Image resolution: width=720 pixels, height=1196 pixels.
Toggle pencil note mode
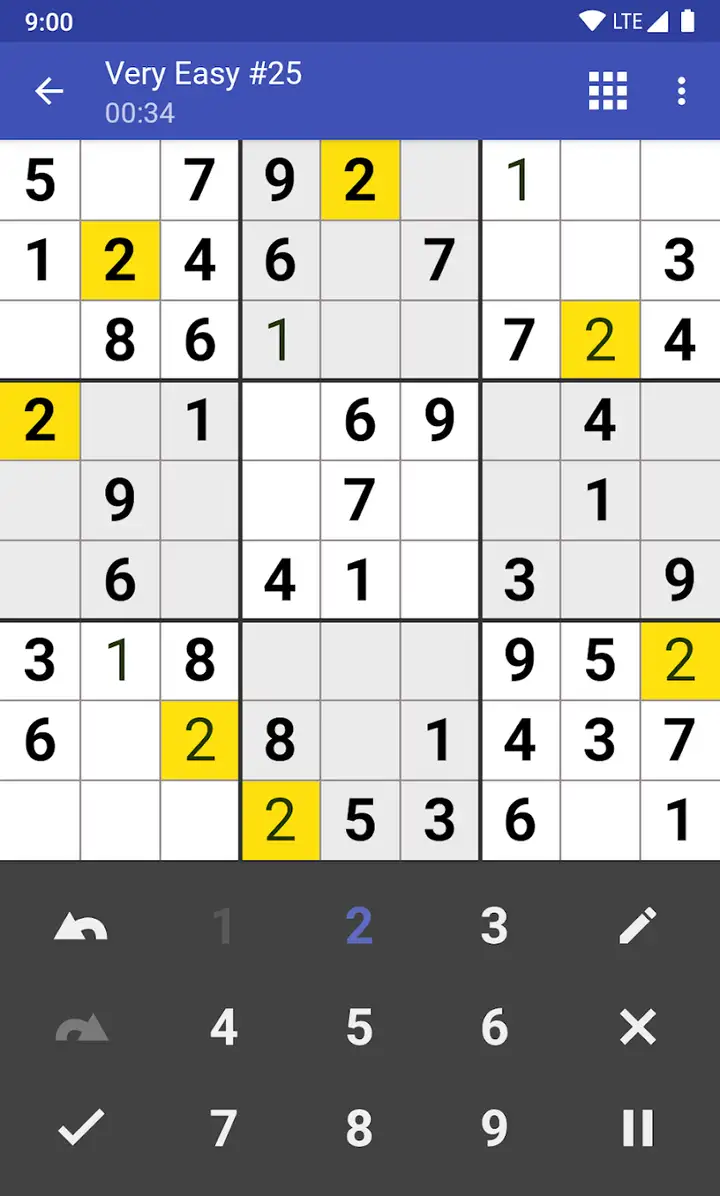[638, 926]
